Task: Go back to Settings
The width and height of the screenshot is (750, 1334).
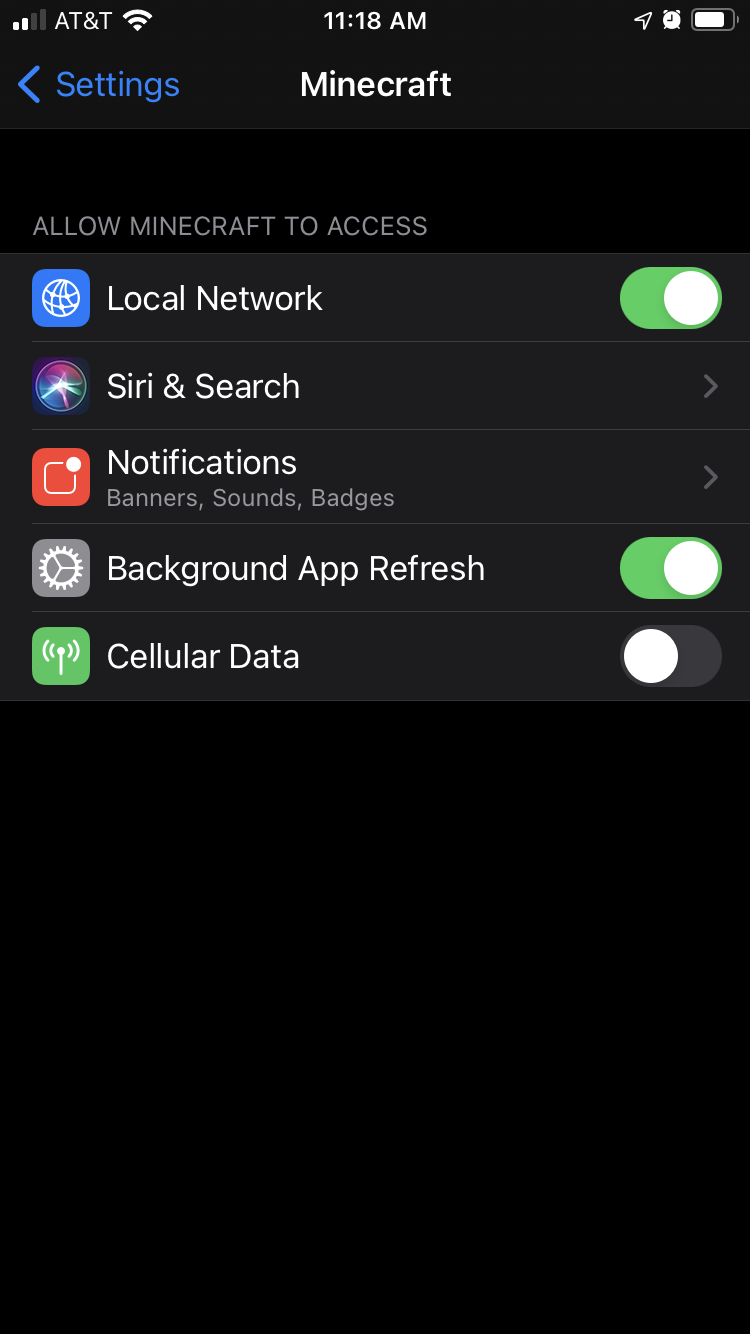Action: (98, 85)
